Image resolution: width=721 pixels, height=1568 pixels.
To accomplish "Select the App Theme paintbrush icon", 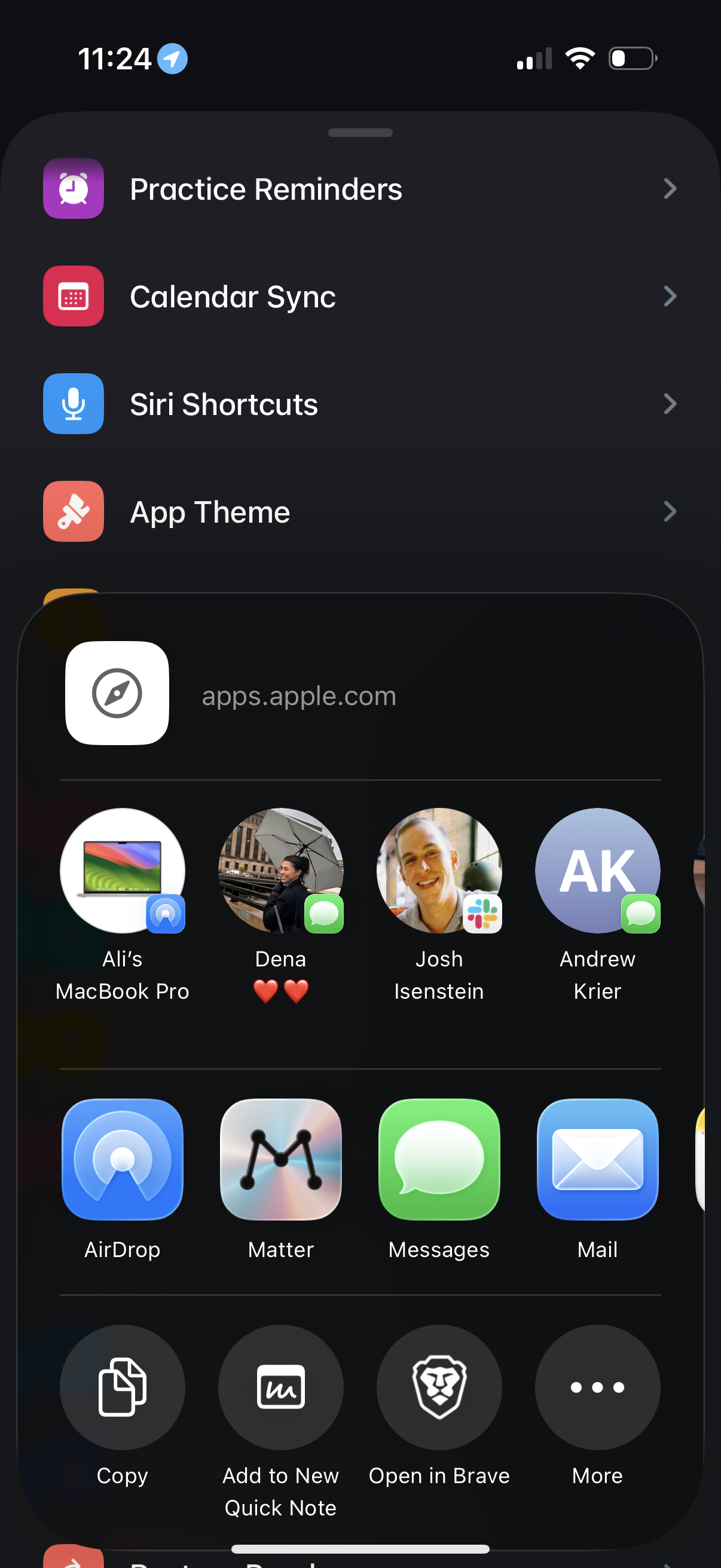I will click(x=72, y=511).
